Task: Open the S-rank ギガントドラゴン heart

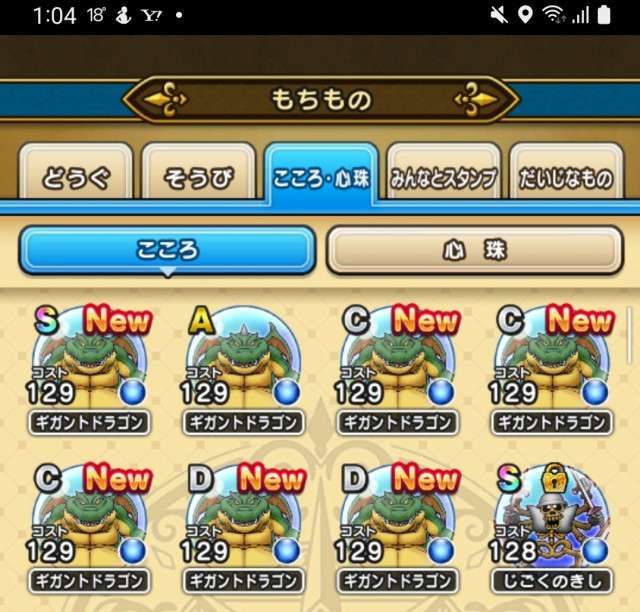Action: [89, 369]
